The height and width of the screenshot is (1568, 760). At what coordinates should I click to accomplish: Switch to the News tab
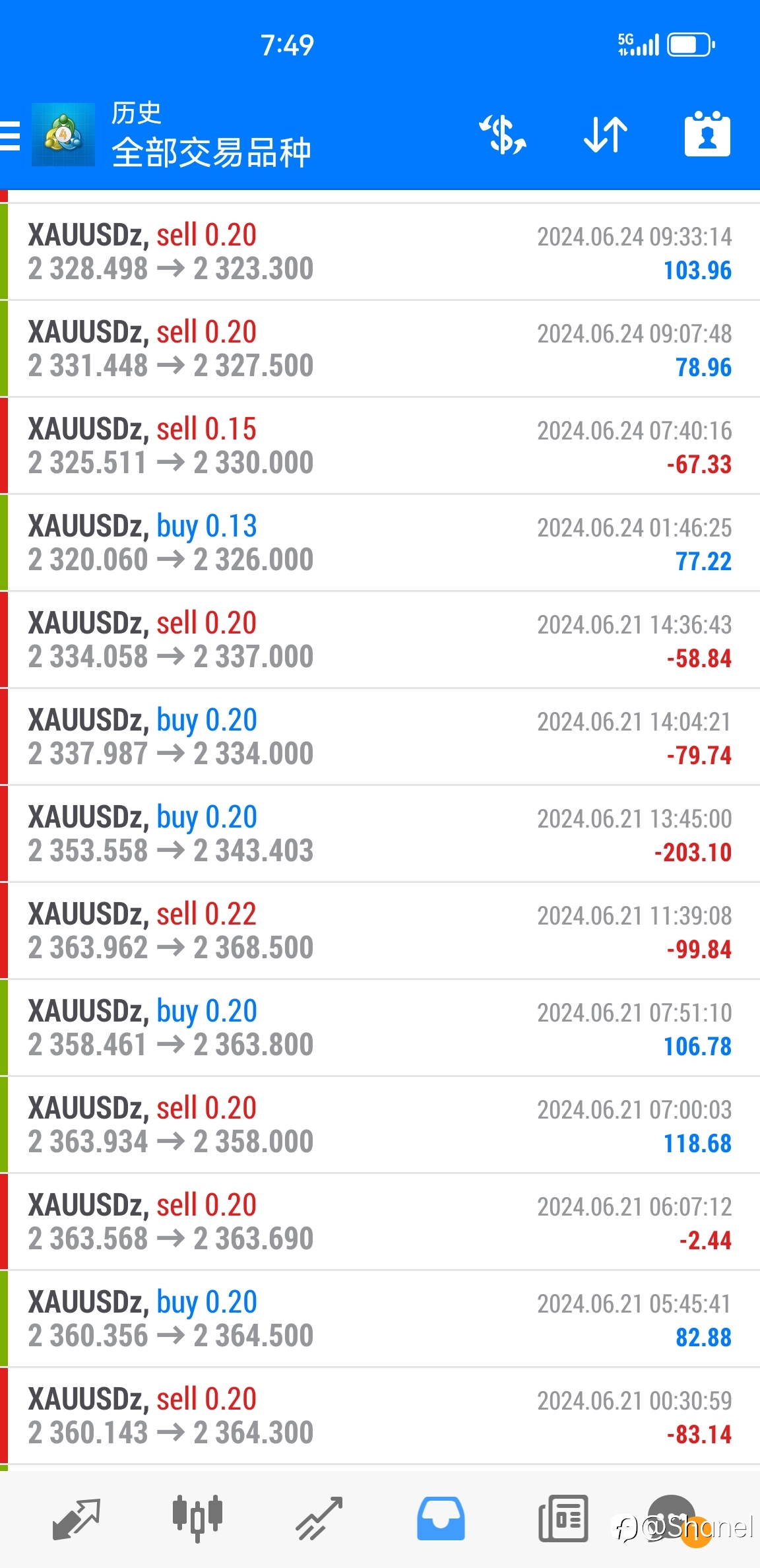(x=563, y=1519)
